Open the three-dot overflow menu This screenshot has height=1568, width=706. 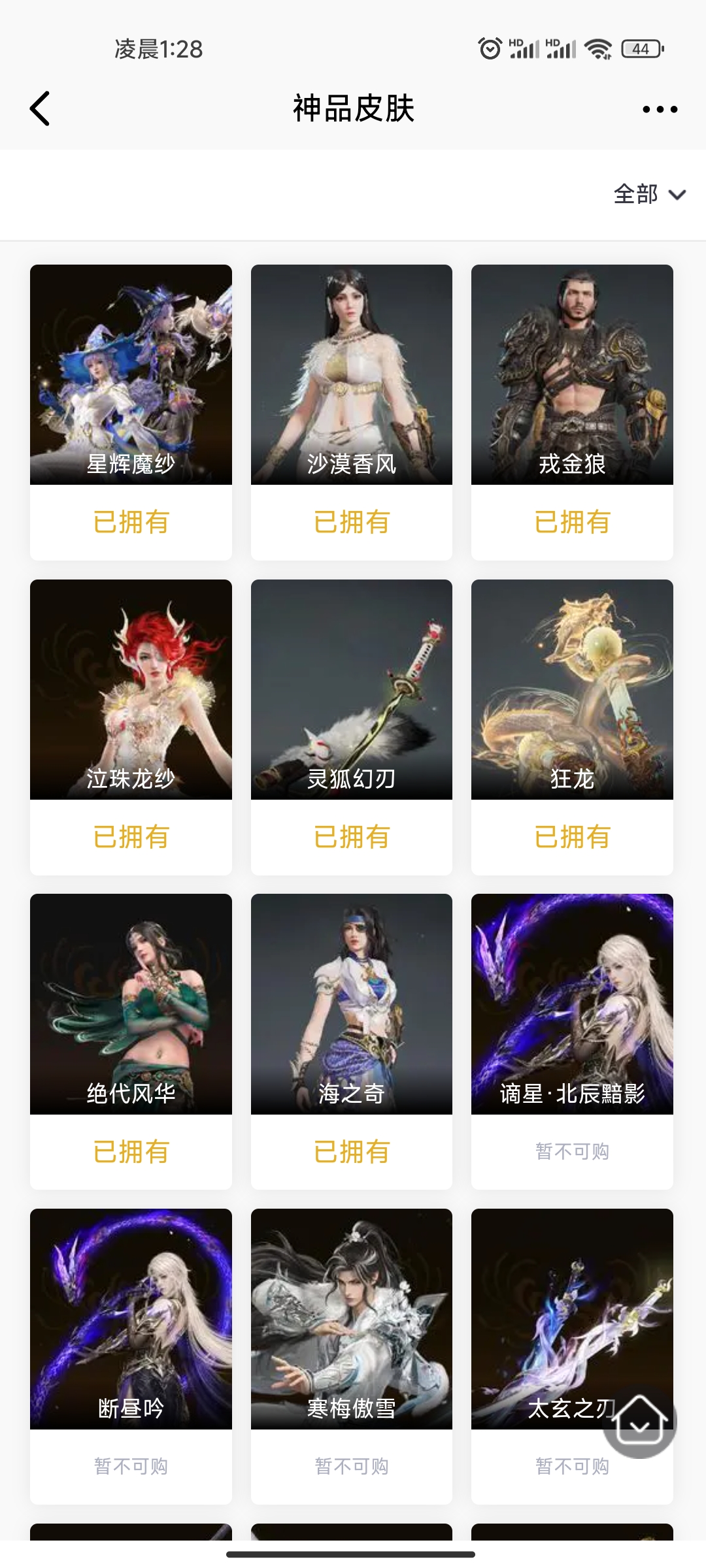(660, 109)
